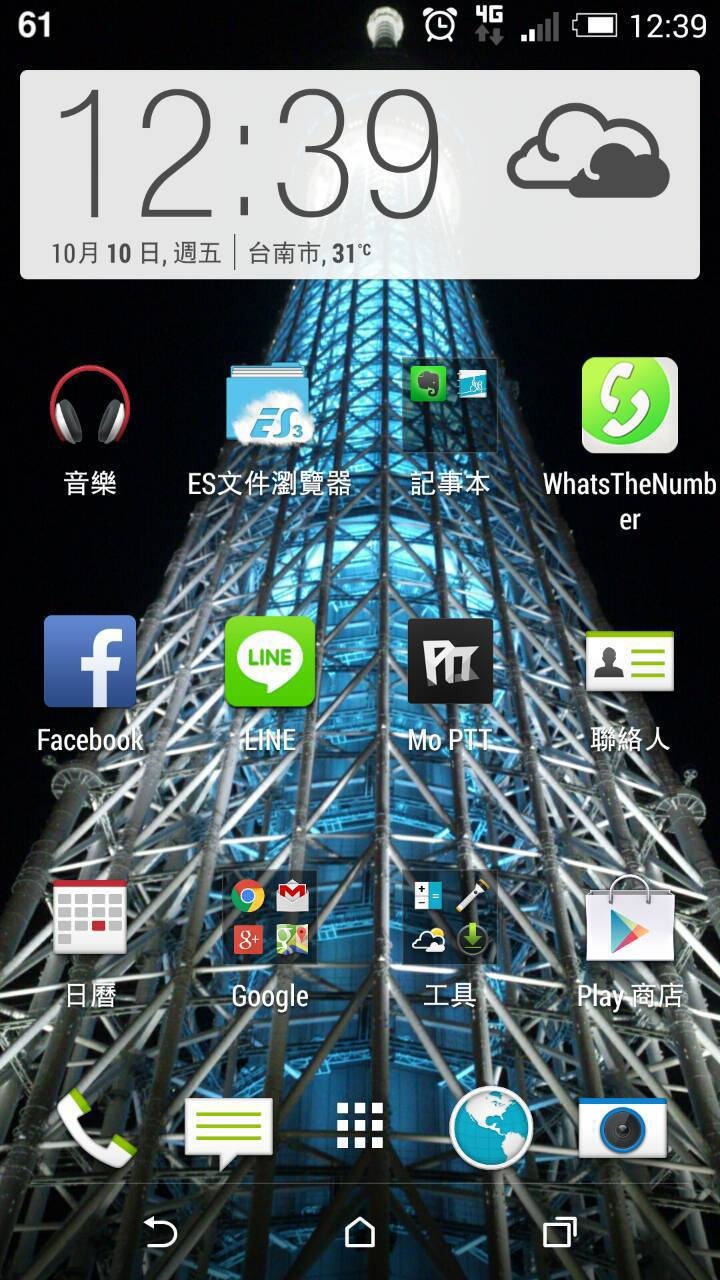Open the all apps drawer

(x=360, y=1127)
